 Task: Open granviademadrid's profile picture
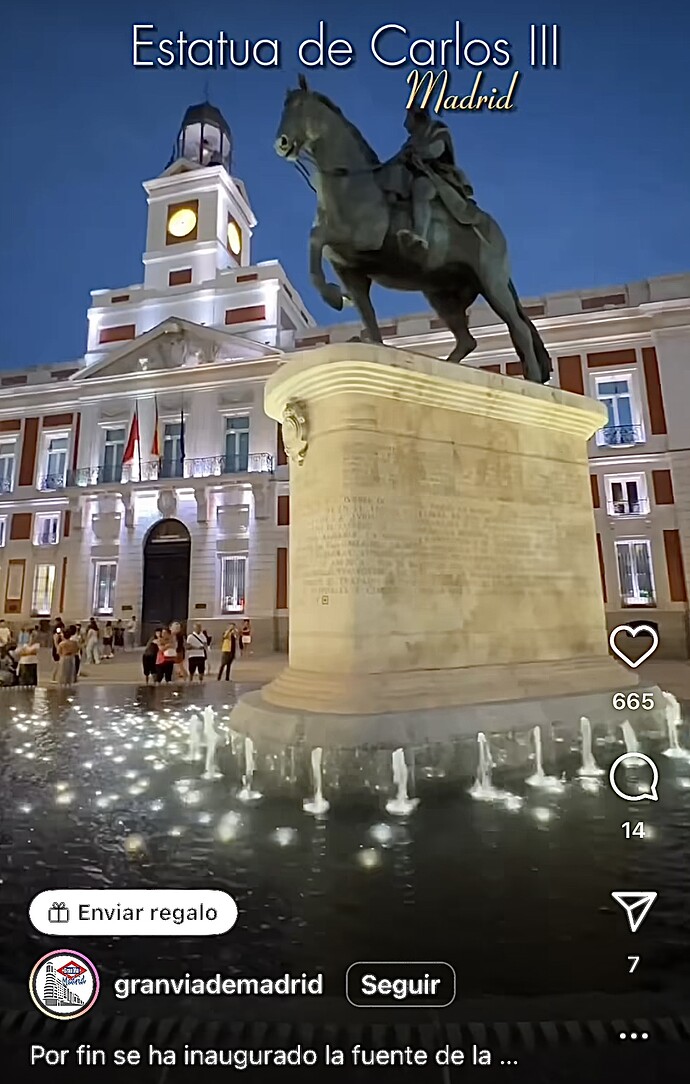tap(64, 985)
